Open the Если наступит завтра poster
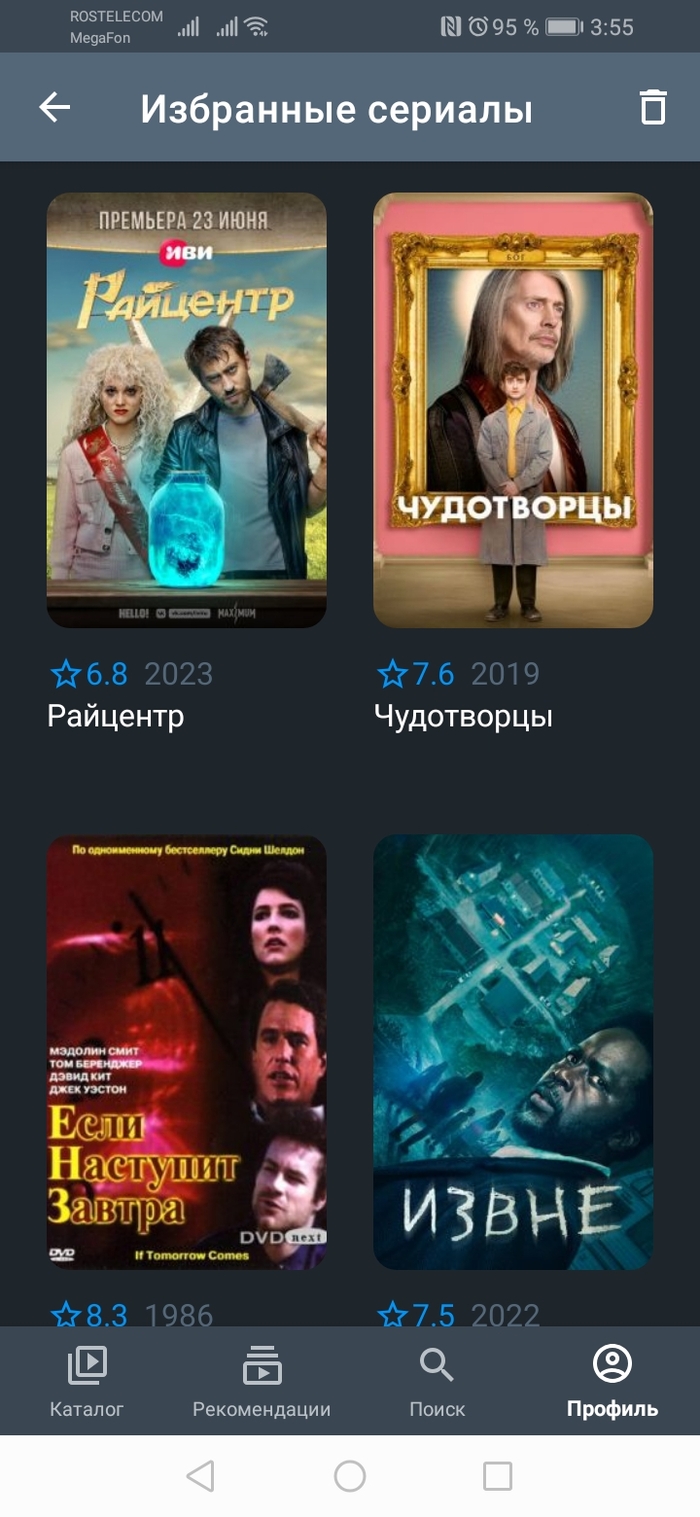The width and height of the screenshot is (700, 1517). (x=187, y=1052)
